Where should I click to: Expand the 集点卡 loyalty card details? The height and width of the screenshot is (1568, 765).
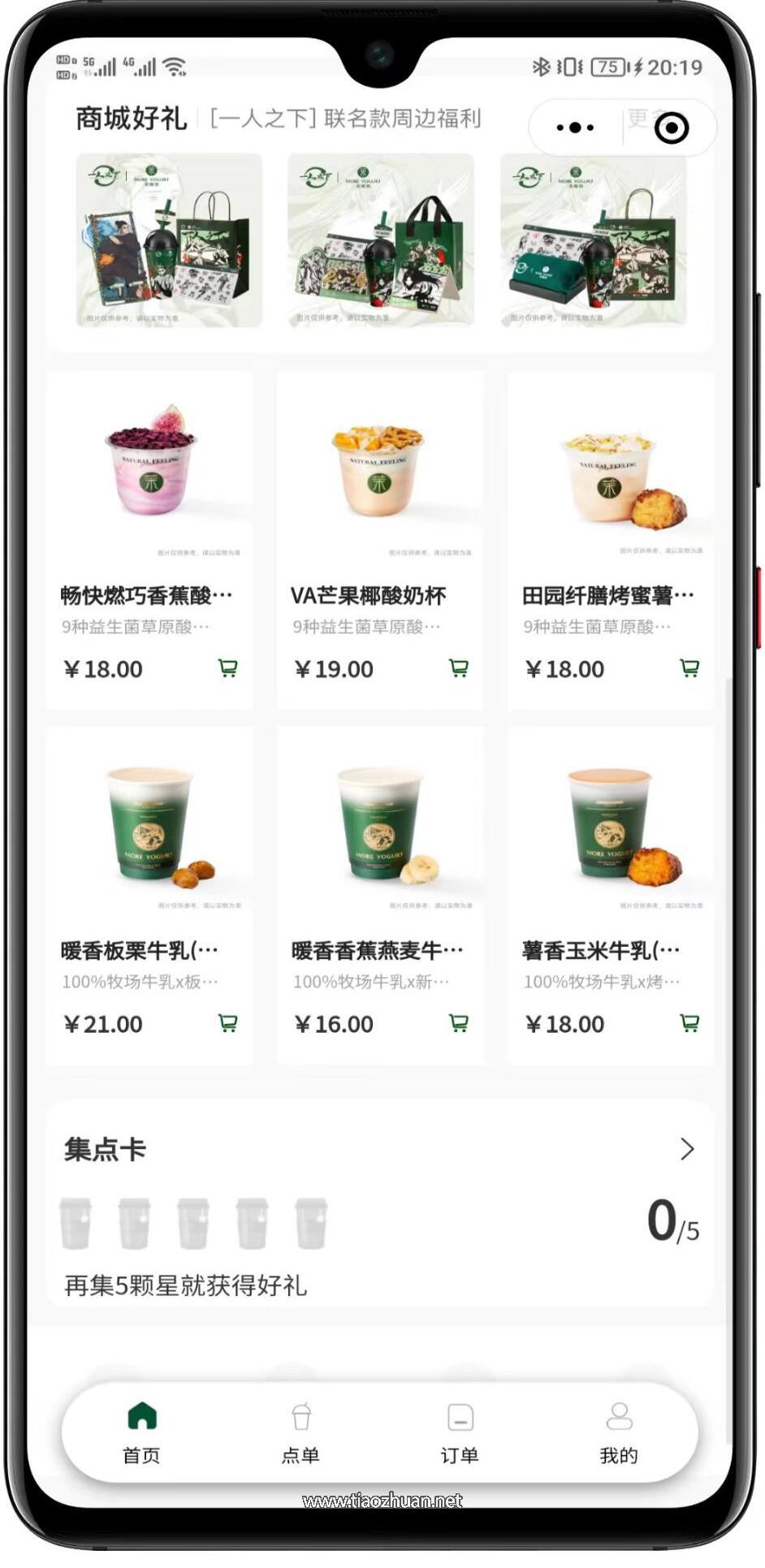pos(686,1148)
